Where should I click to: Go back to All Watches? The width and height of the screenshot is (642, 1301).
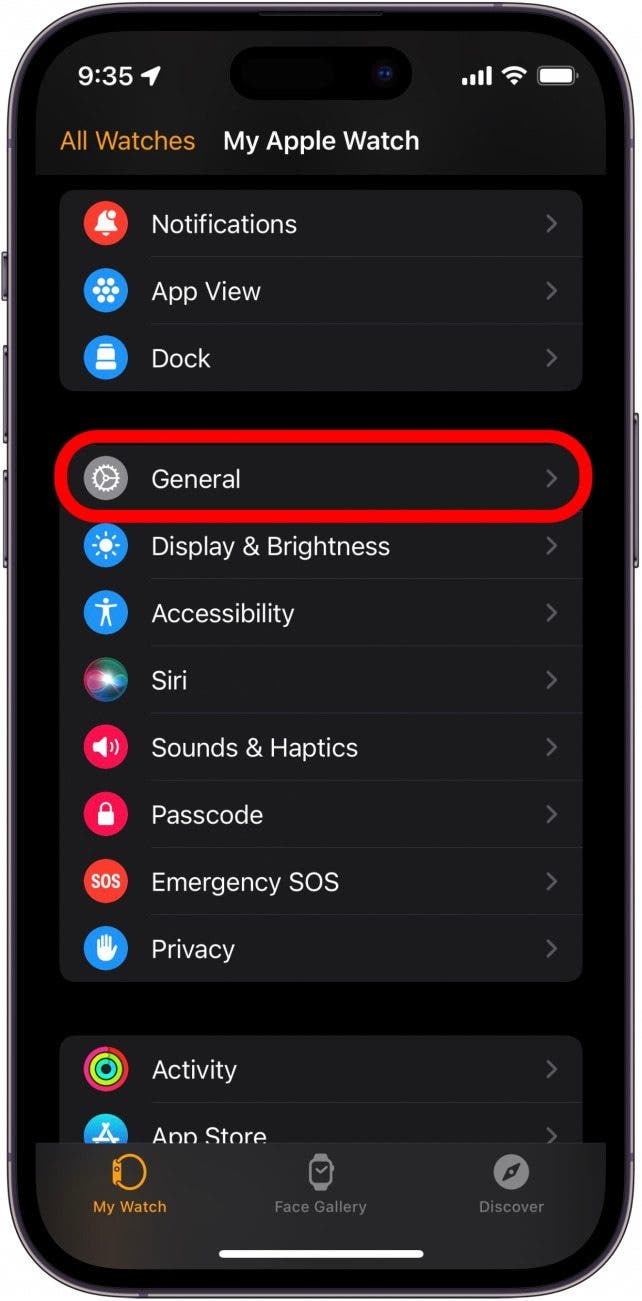point(127,141)
